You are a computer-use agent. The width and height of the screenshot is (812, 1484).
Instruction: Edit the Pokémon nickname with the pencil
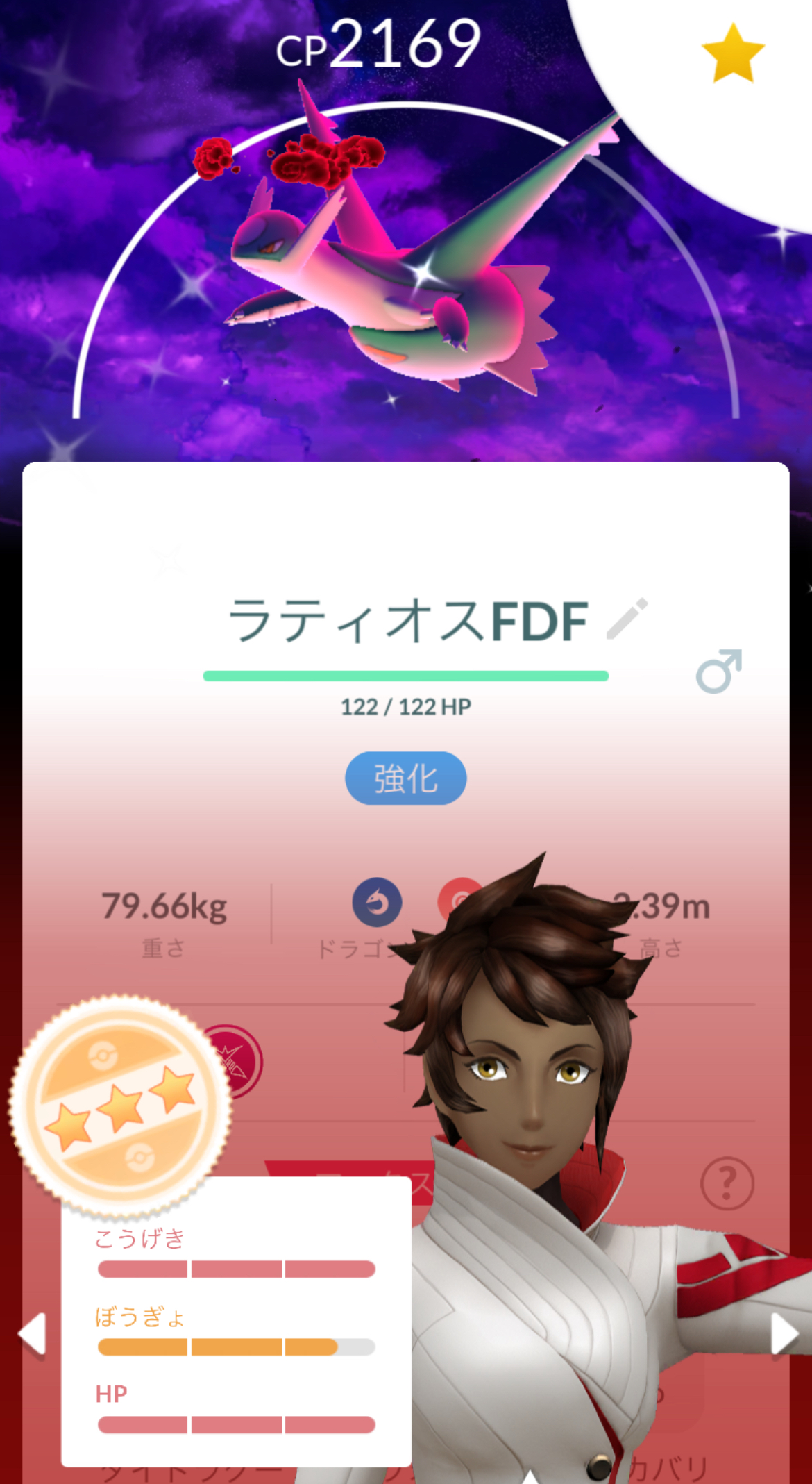tap(627, 618)
